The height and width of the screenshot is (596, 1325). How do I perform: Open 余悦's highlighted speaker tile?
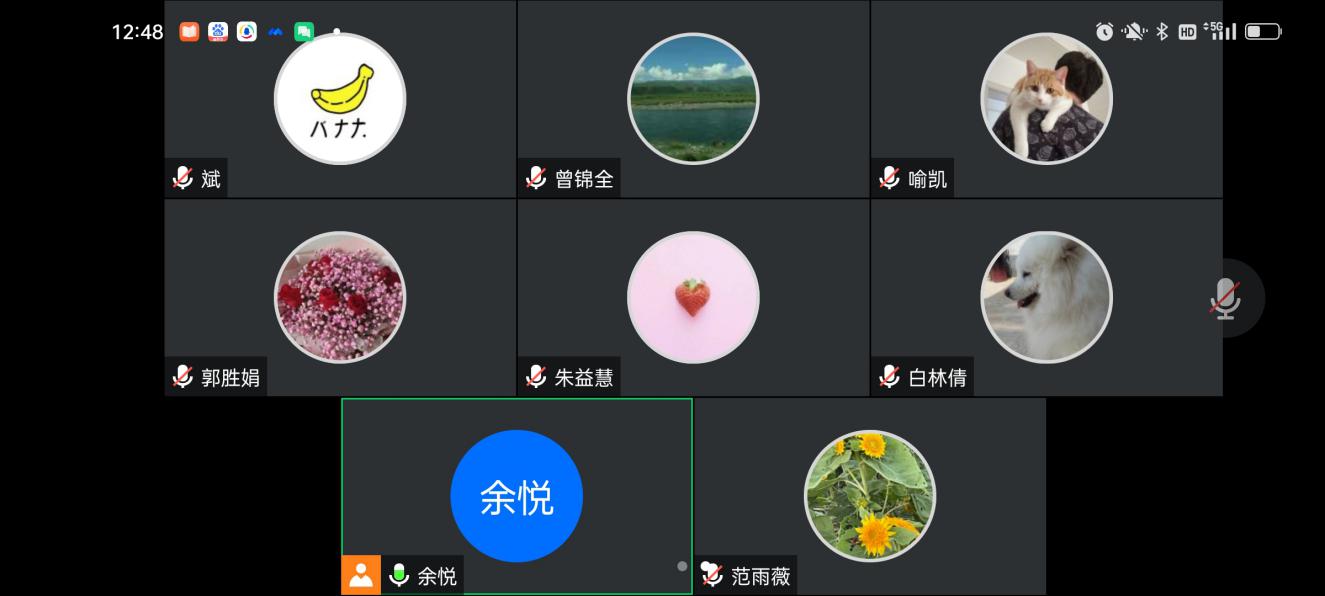[x=516, y=496]
